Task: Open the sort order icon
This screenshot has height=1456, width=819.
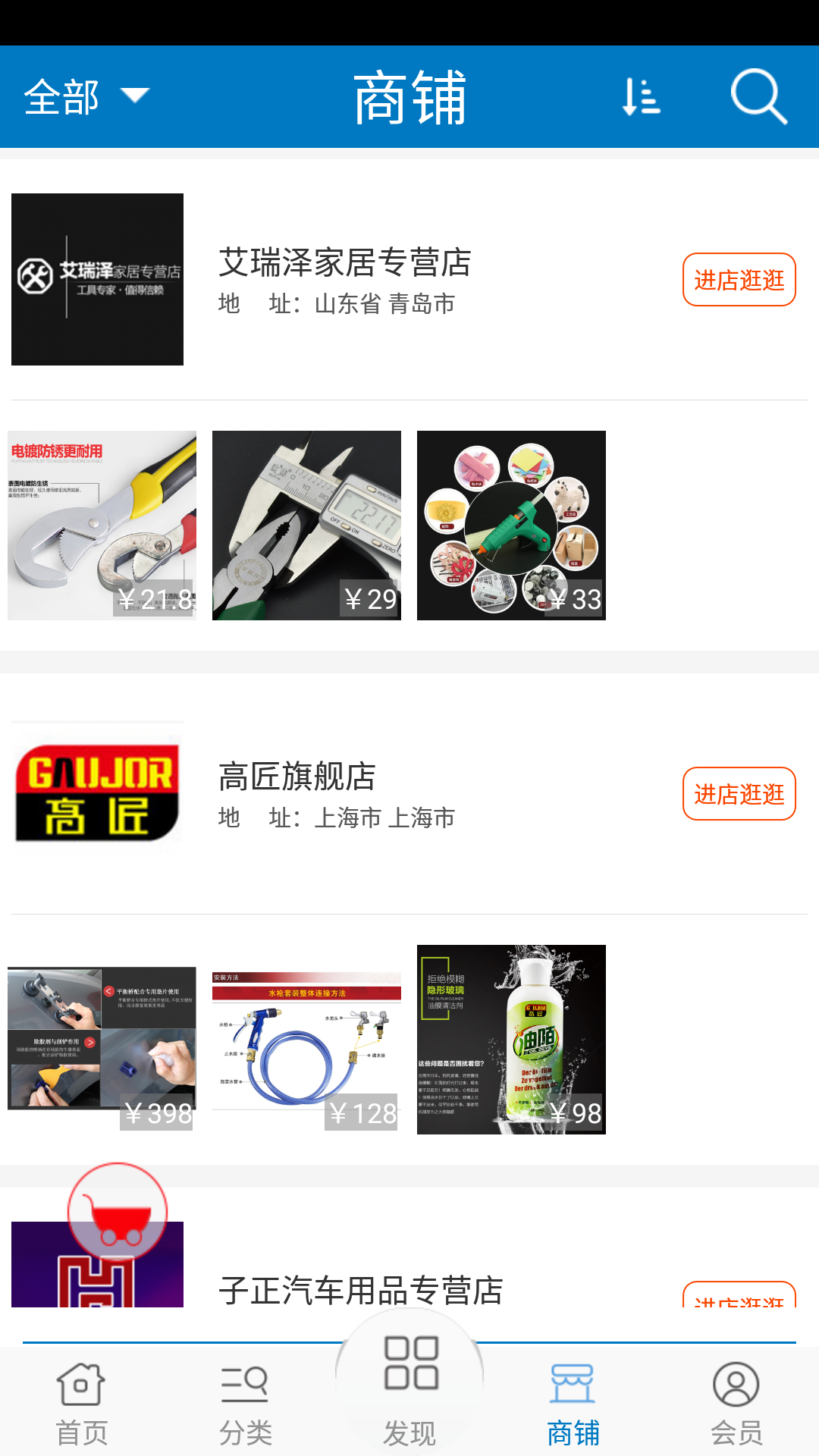Action: pos(641,97)
